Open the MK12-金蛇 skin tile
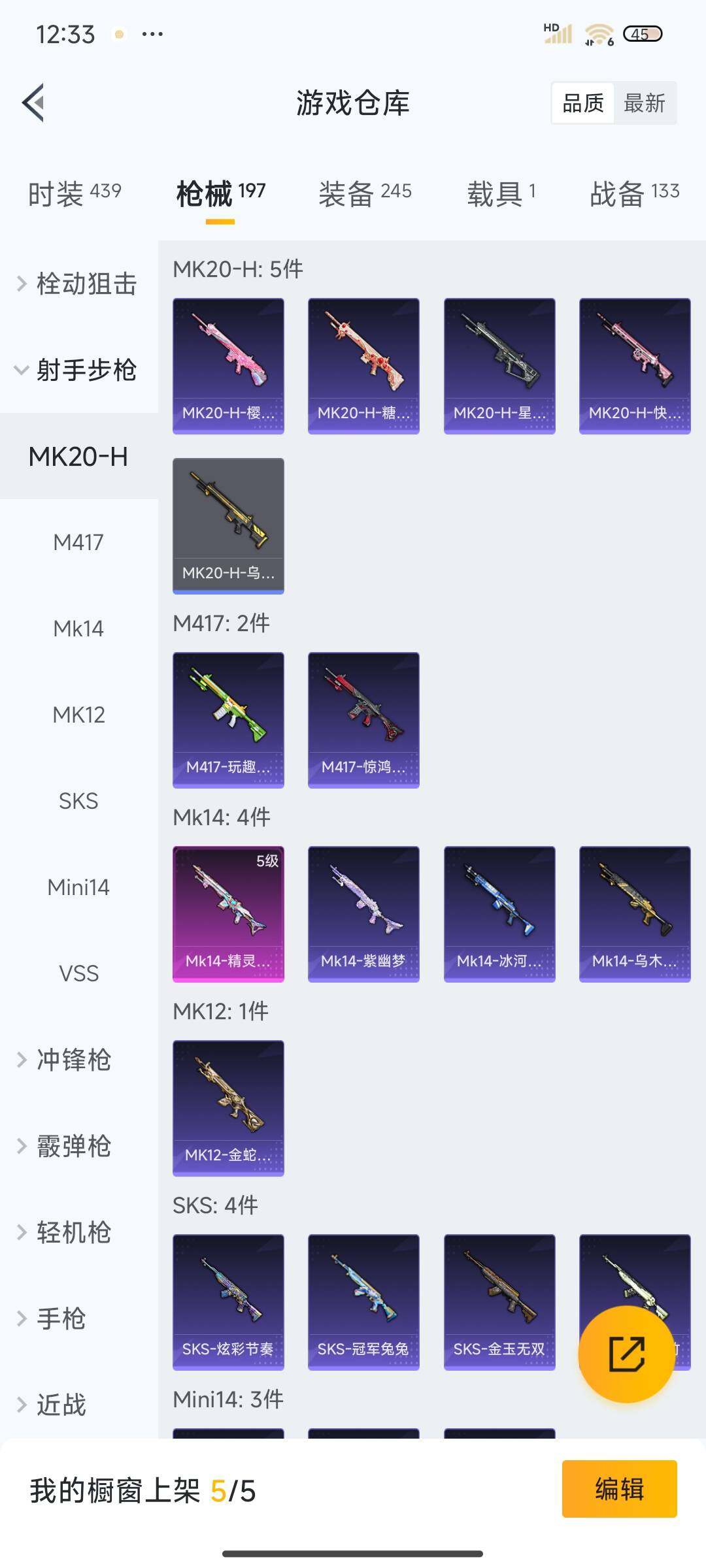Screen dimensions: 706x1568 pos(228,1107)
